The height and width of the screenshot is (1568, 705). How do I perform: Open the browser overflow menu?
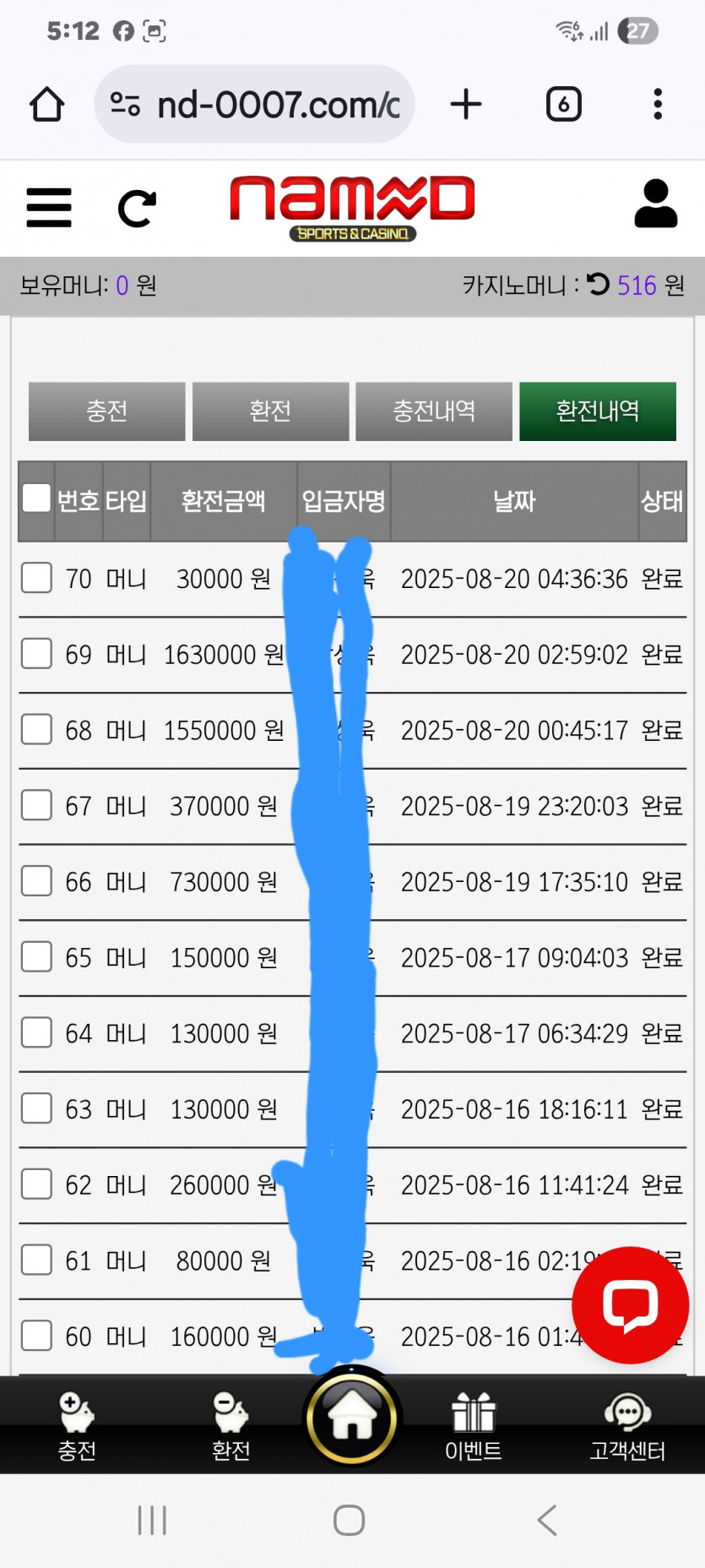[658, 105]
